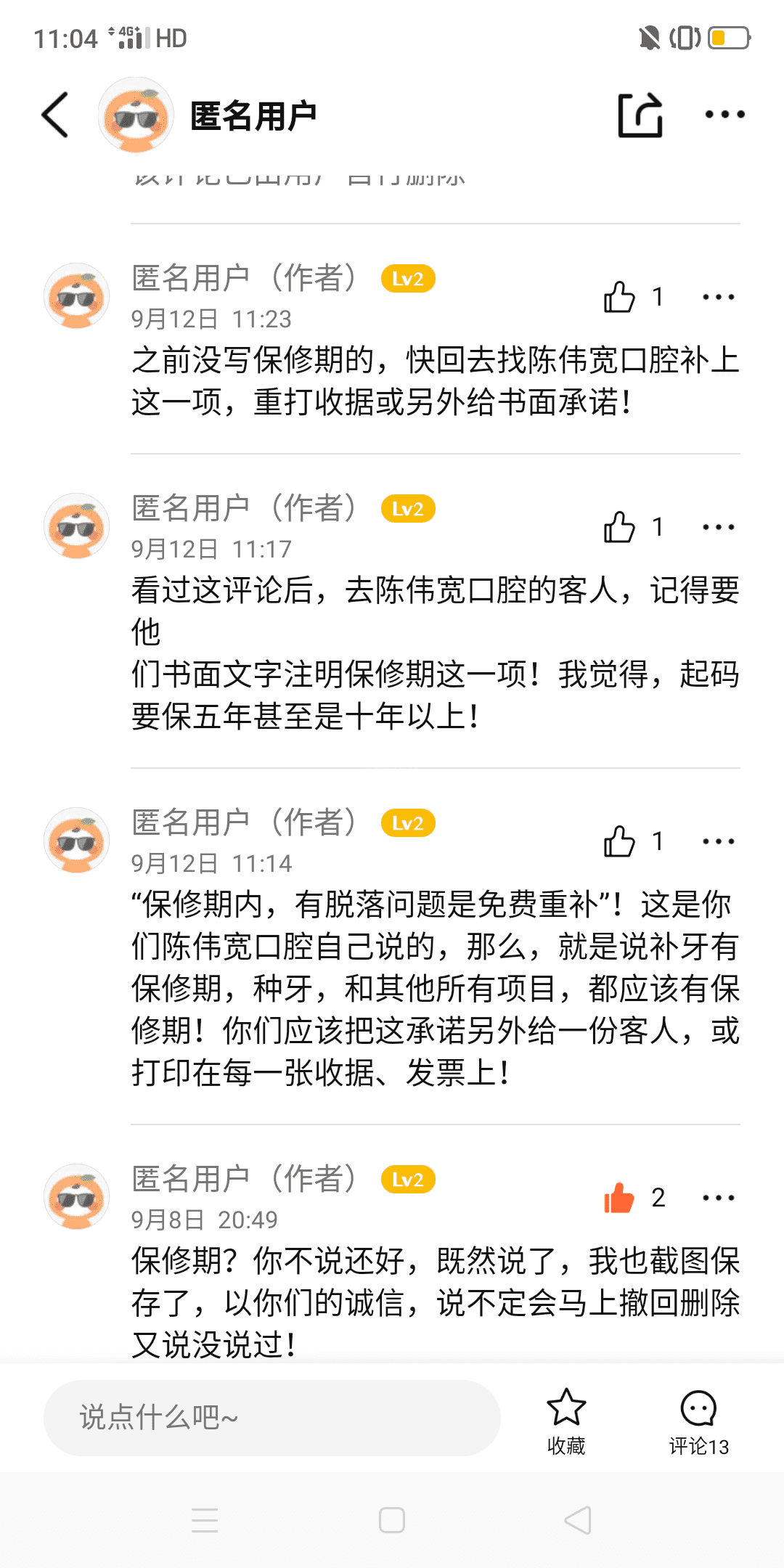The image size is (784, 1568).
Task: Bookmark the post with 收藏 star
Action: (566, 1421)
